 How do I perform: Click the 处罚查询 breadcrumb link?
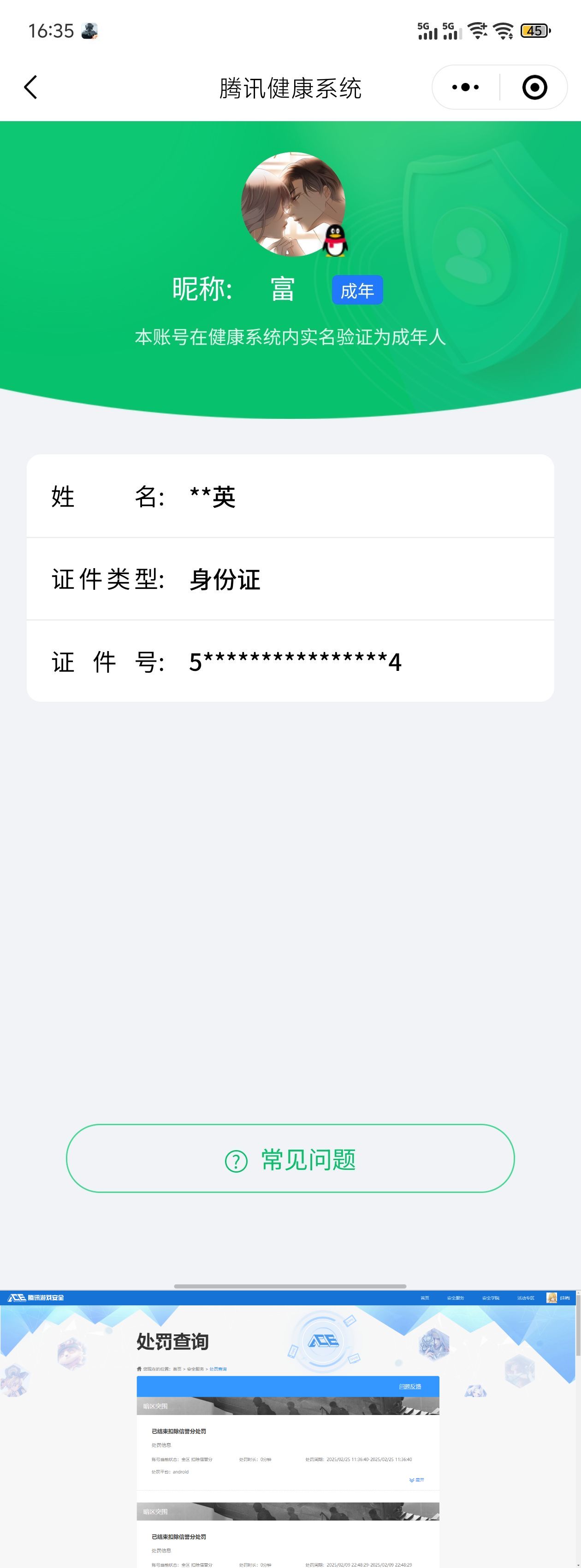219,1369
